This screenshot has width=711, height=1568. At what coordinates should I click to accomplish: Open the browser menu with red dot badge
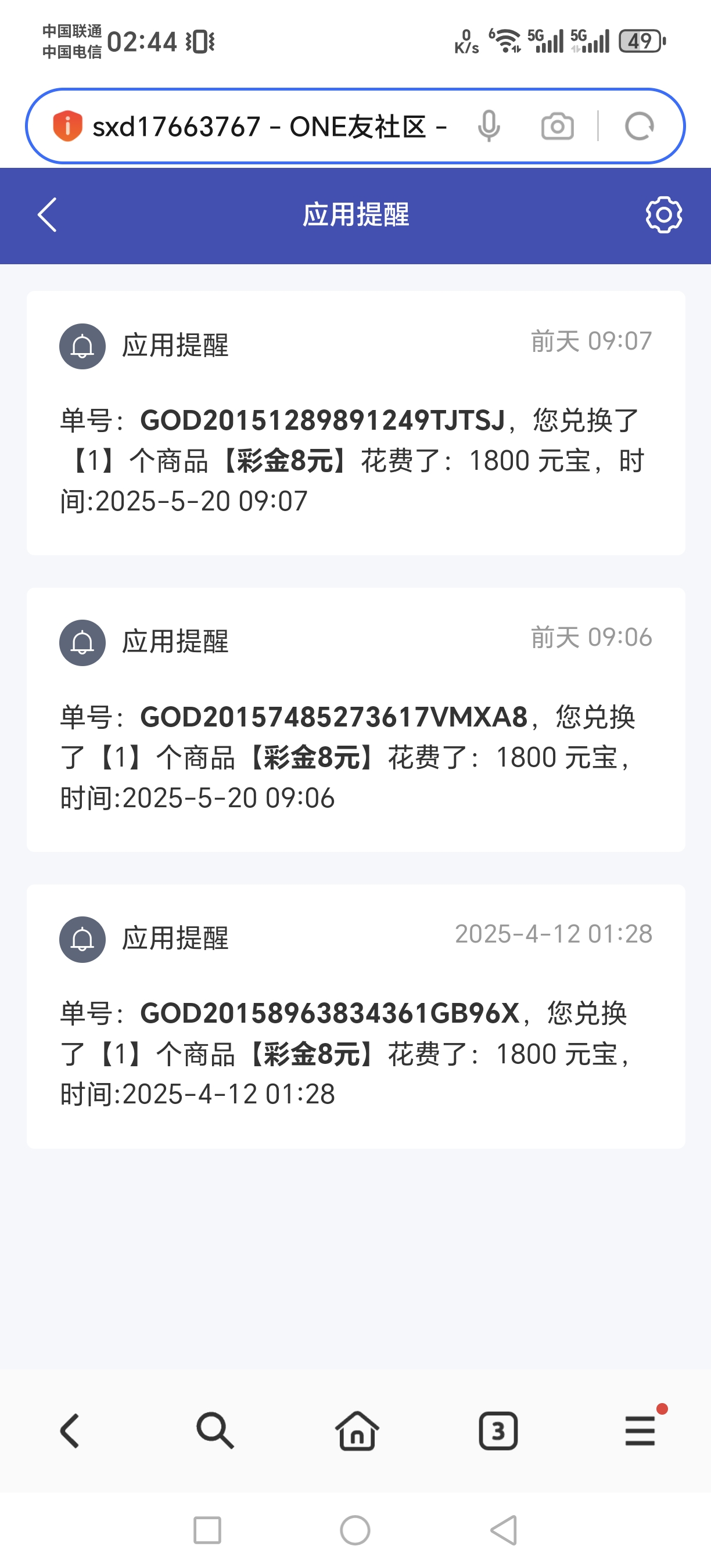click(x=639, y=1432)
